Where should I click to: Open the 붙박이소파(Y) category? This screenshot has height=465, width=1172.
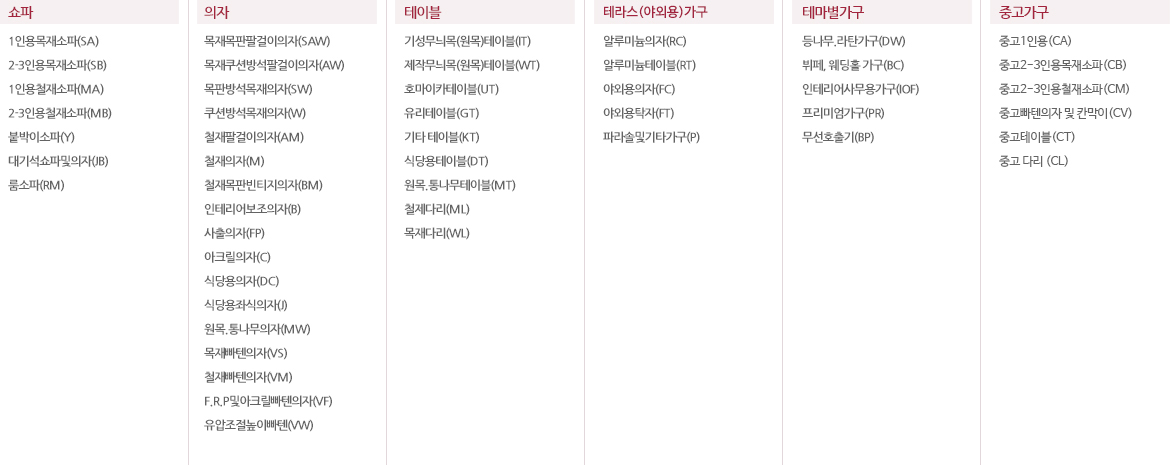tap(41, 137)
